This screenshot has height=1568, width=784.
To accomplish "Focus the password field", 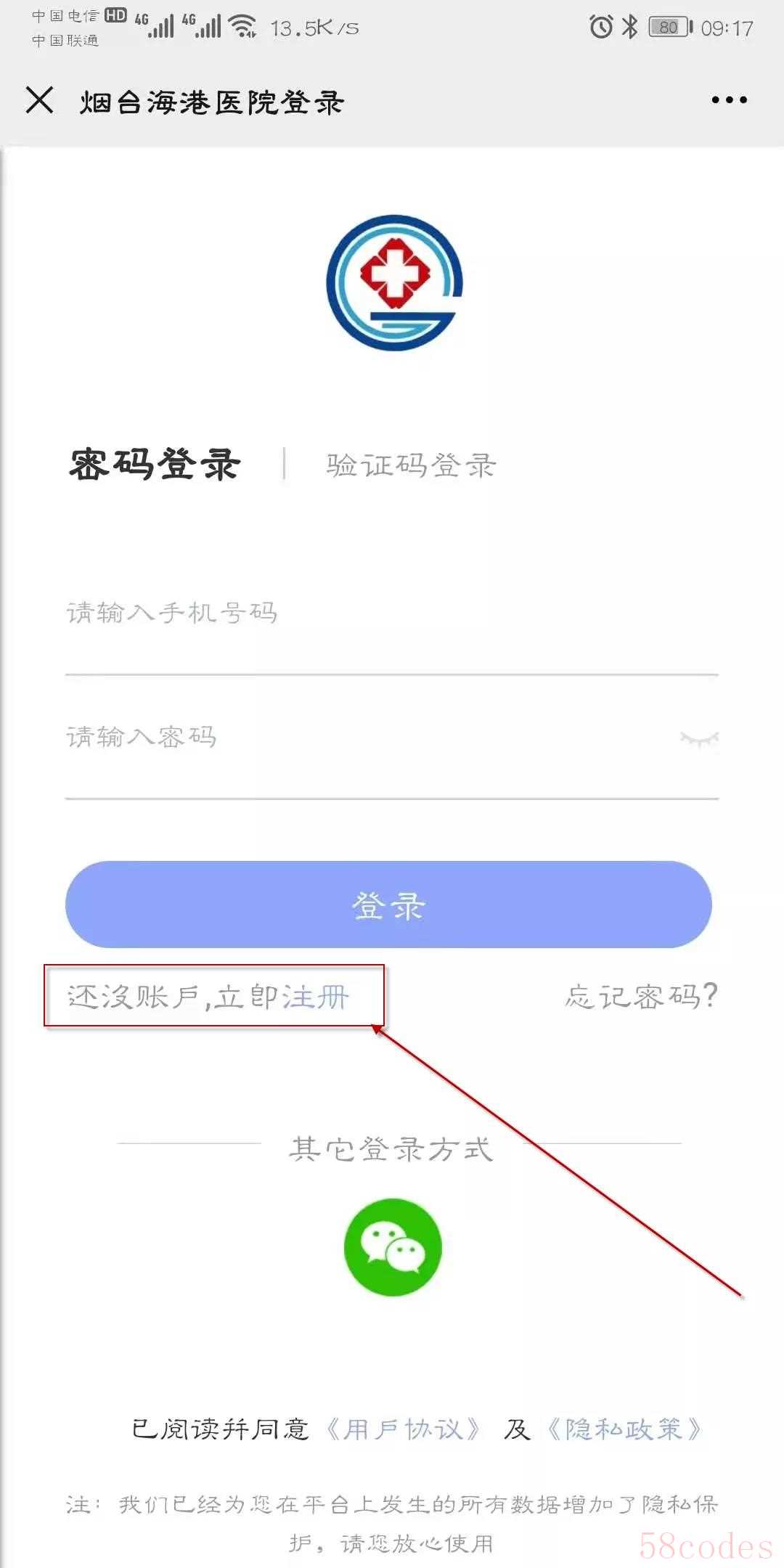I will point(363,738).
